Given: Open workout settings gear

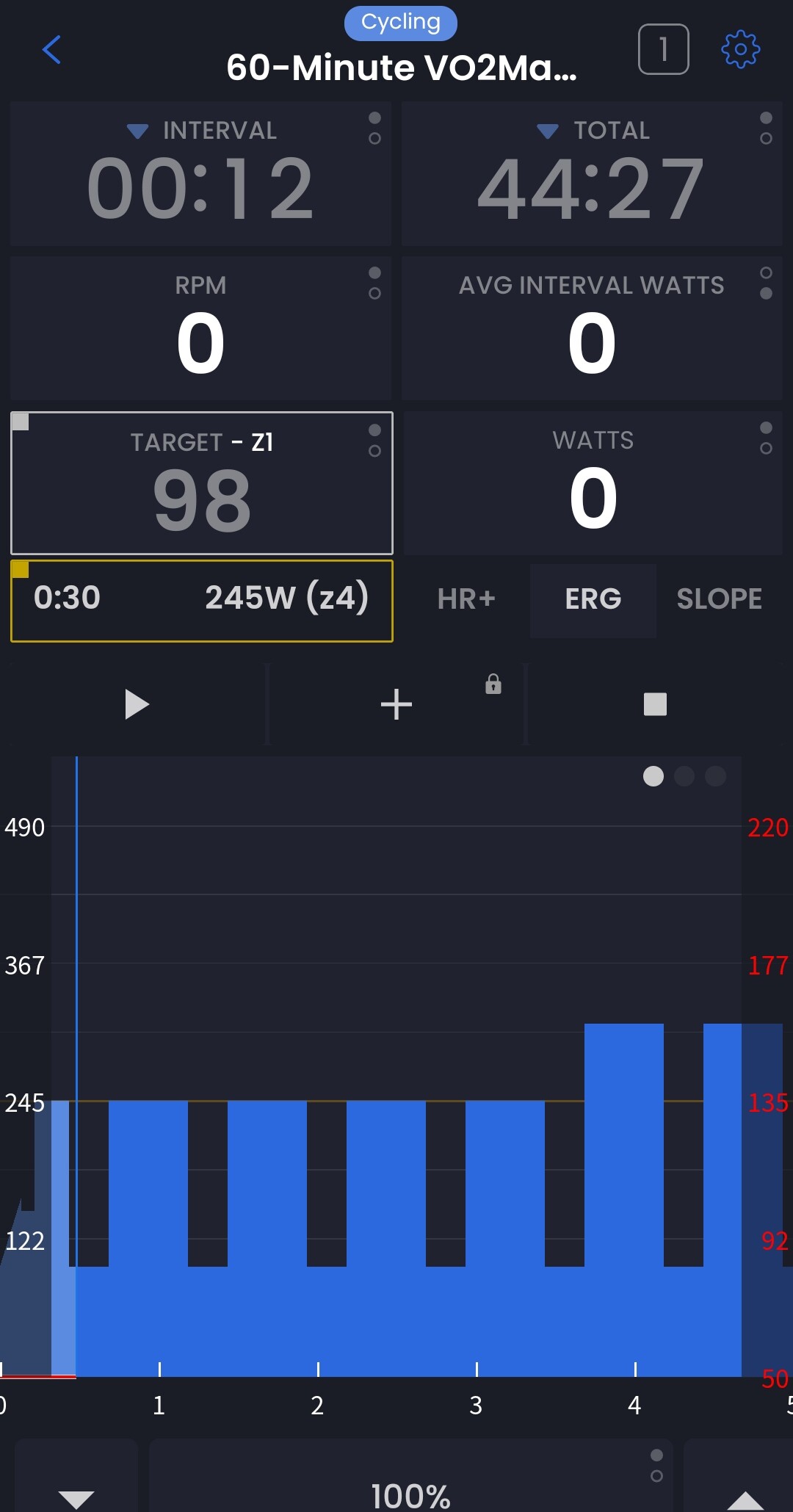Looking at the screenshot, I should pos(740,50).
